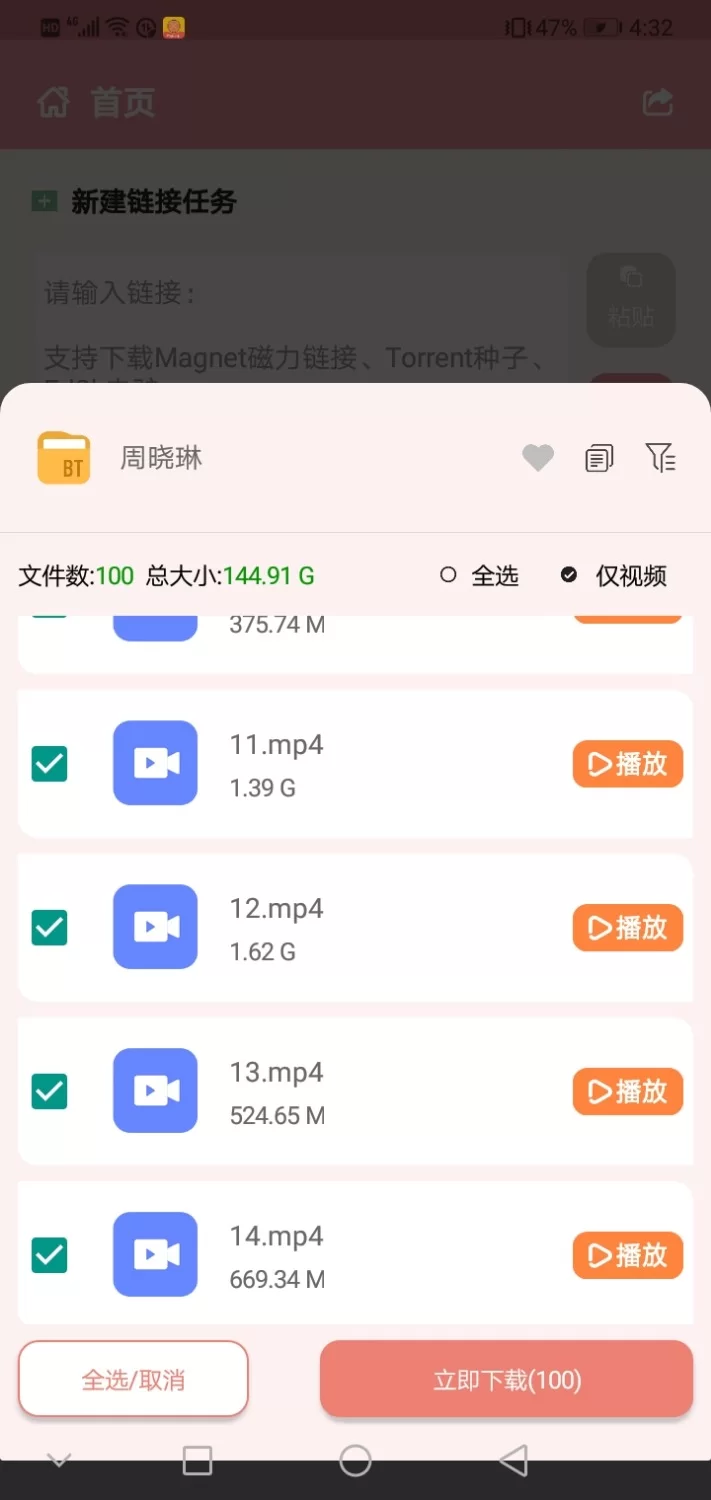Play the 14.mp4 video
The width and height of the screenshot is (711, 1500).
627,1256
